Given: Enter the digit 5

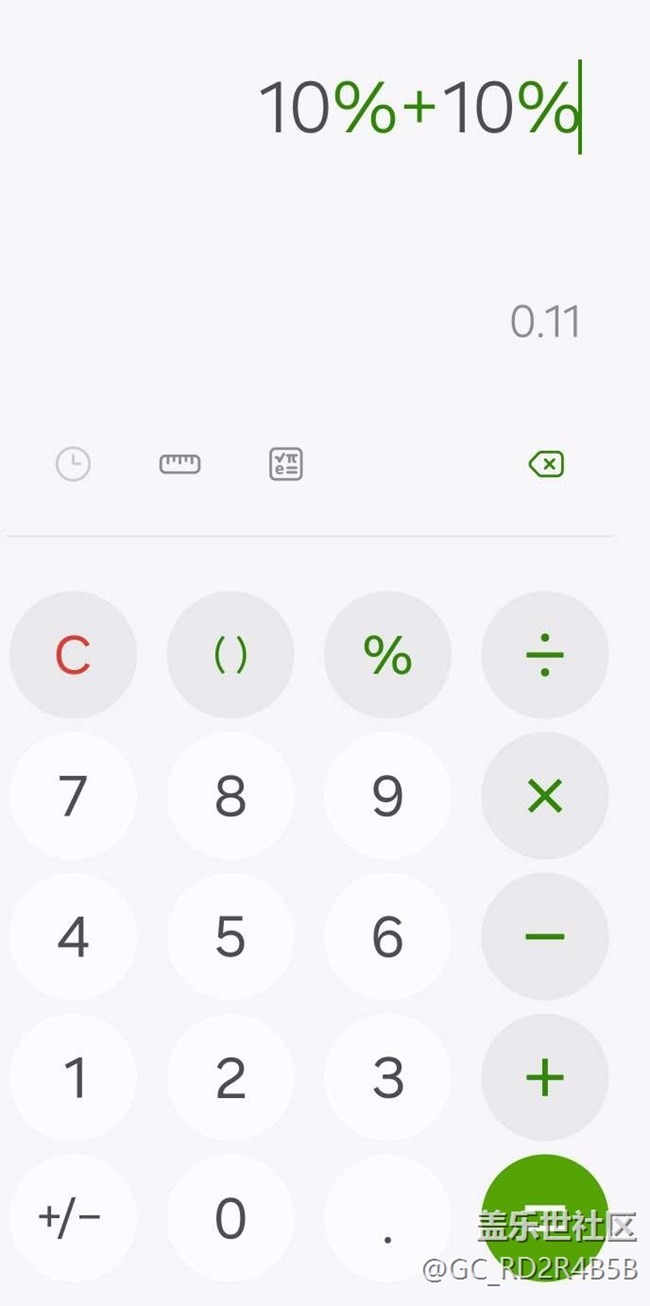Looking at the screenshot, I should click(230, 937).
